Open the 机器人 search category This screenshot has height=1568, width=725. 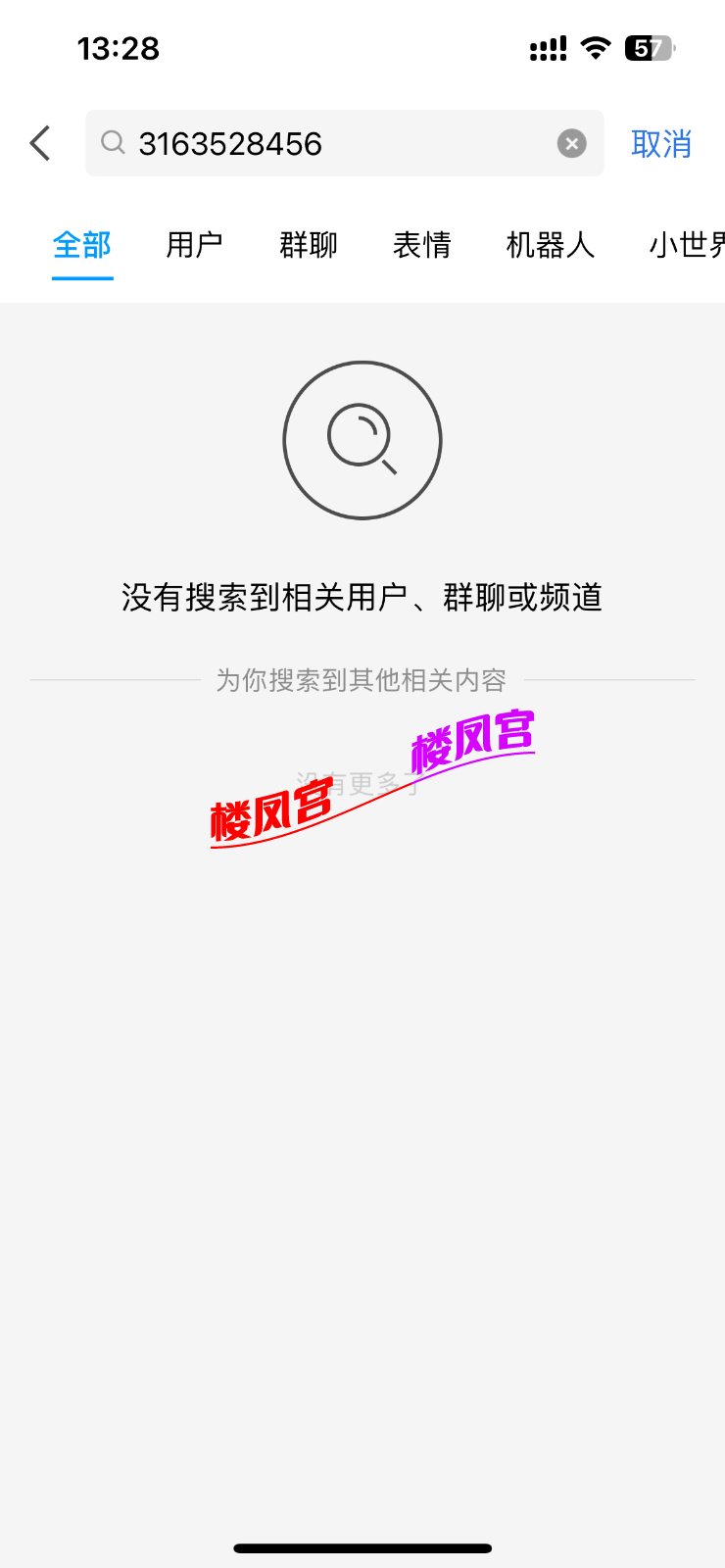coord(550,246)
